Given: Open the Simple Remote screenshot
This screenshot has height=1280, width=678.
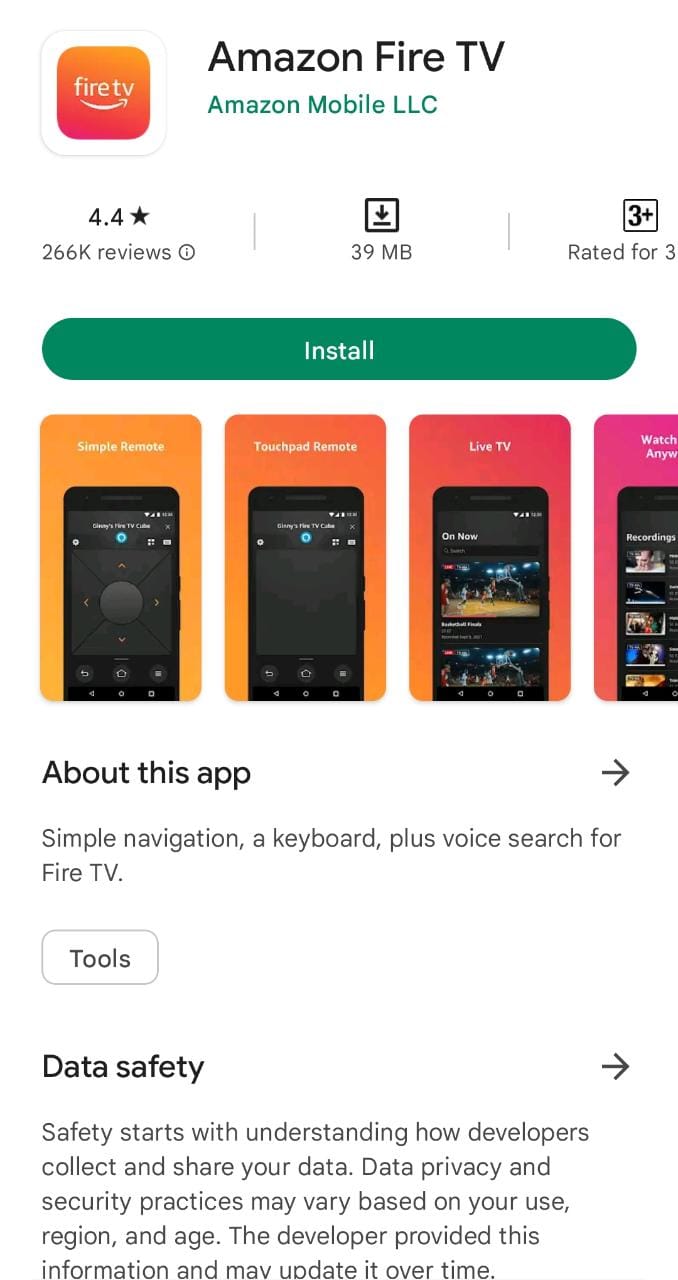Looking at the screenshot, I should [121, 558].
